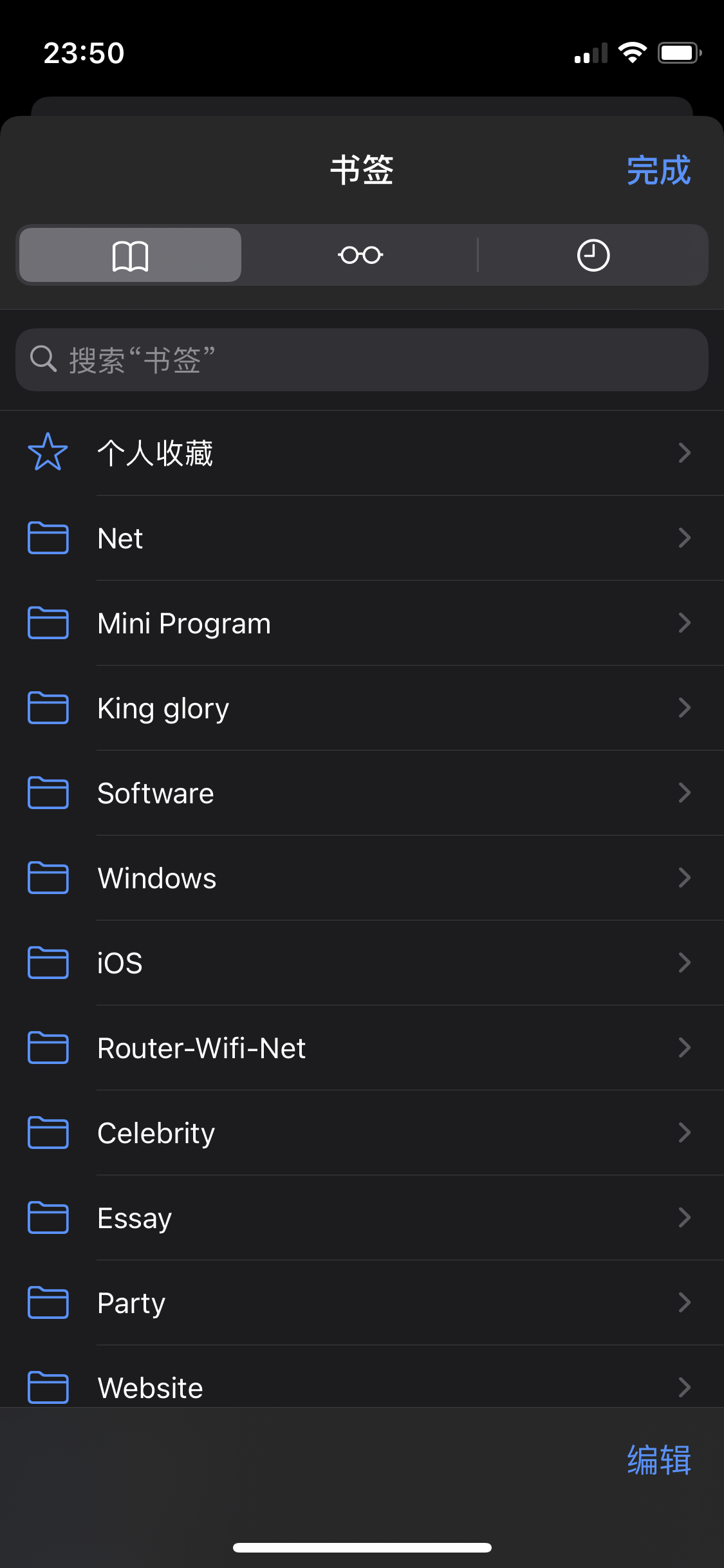This screenshot has width=724, height=1568.
Task: Open the Windows bookmark folder
Action: pos(362,878)
